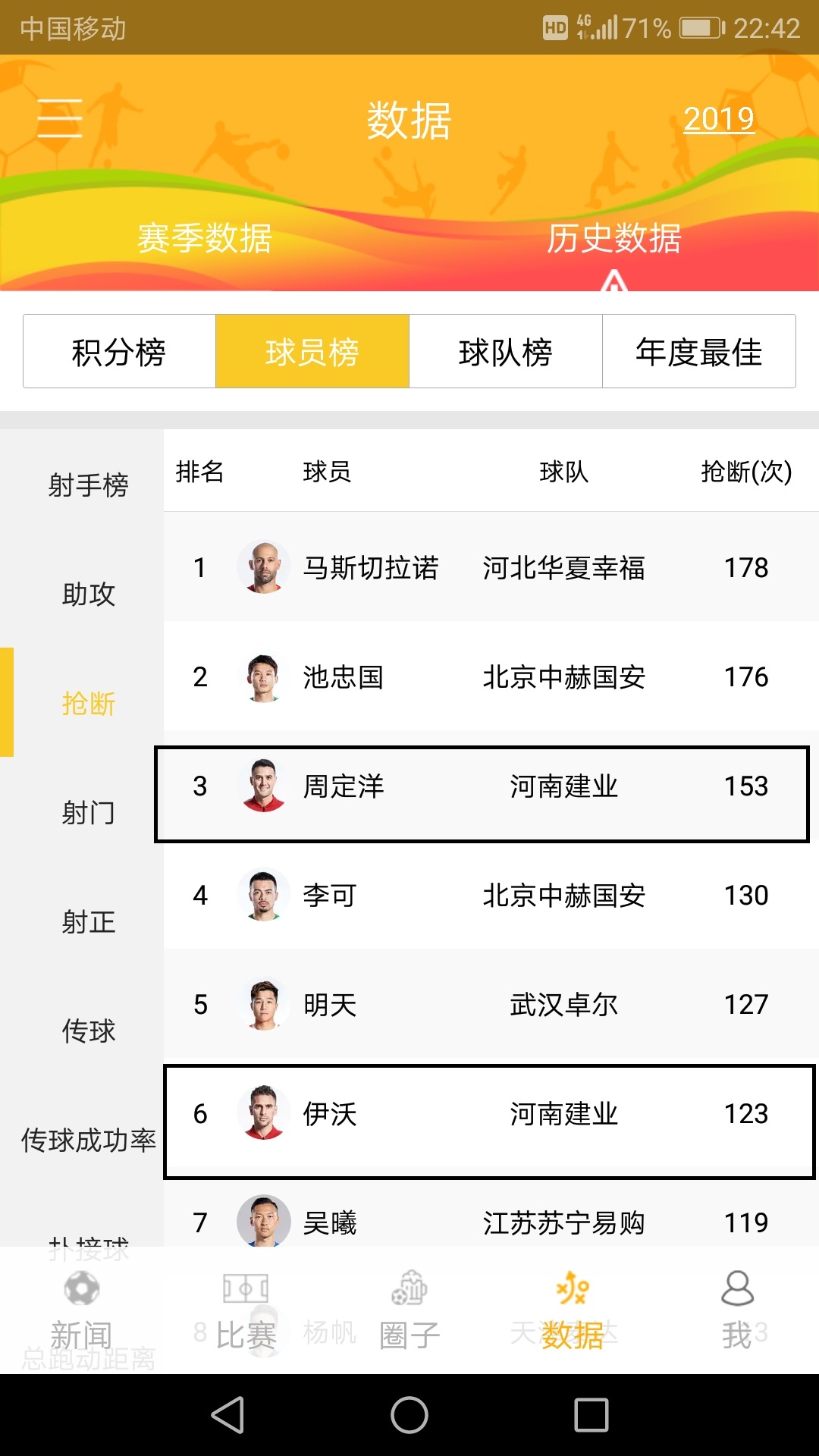Switch to the 助攻 category
Screen dimensions: 819x1456
point(89,595)
